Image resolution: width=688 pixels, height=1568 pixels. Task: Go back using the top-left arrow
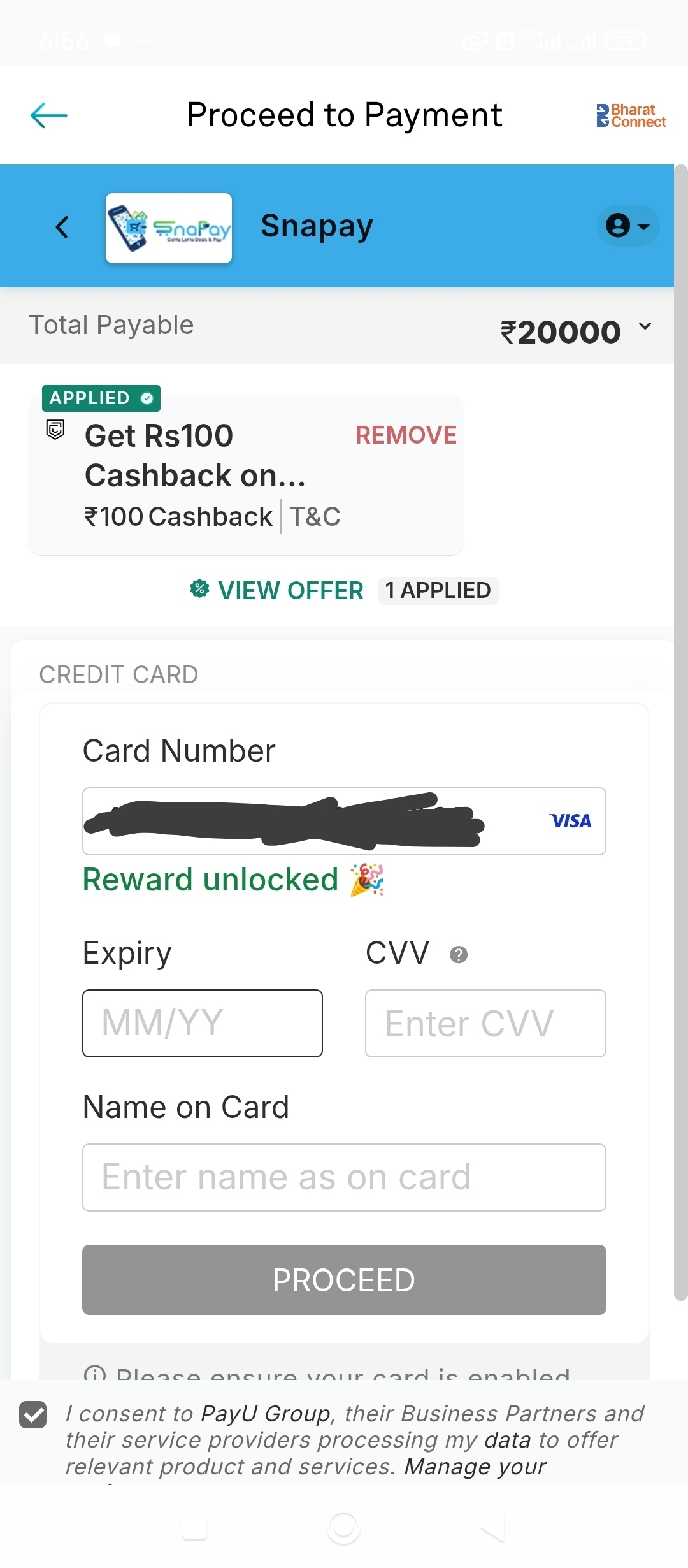[x=48, y=115]
